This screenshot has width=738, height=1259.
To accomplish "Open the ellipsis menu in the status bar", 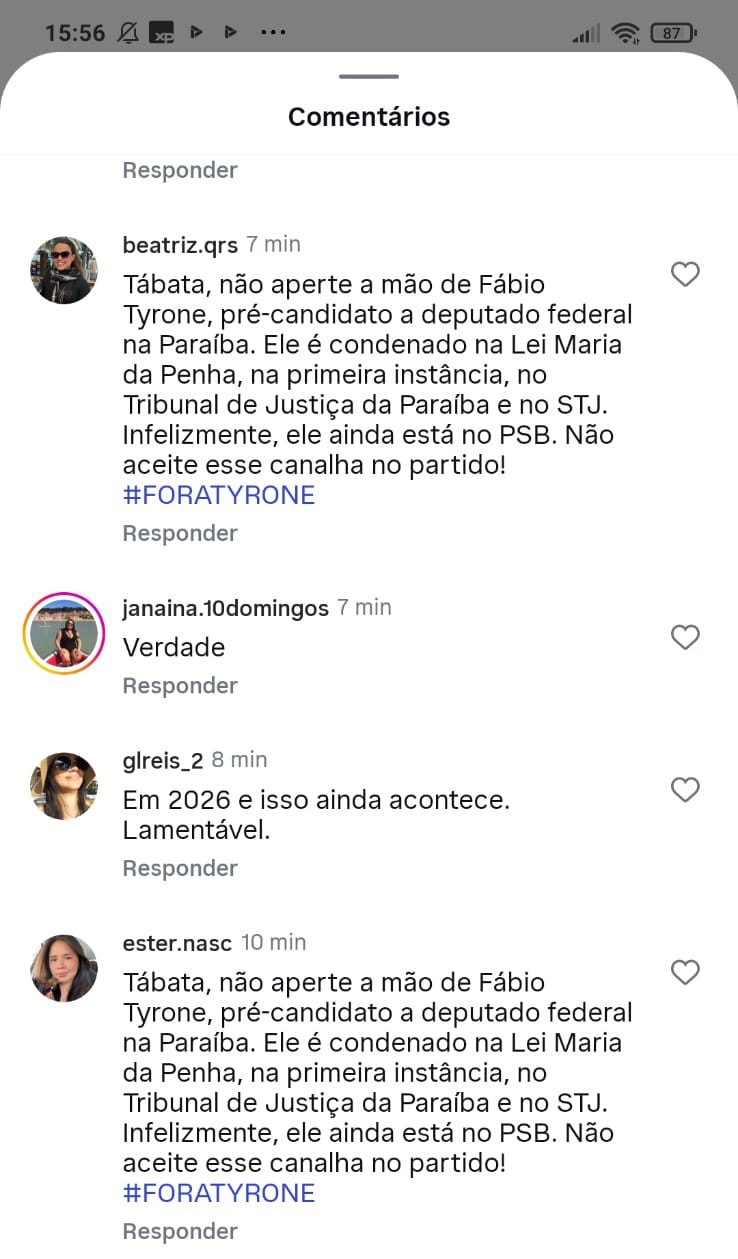I will [272, 31].
